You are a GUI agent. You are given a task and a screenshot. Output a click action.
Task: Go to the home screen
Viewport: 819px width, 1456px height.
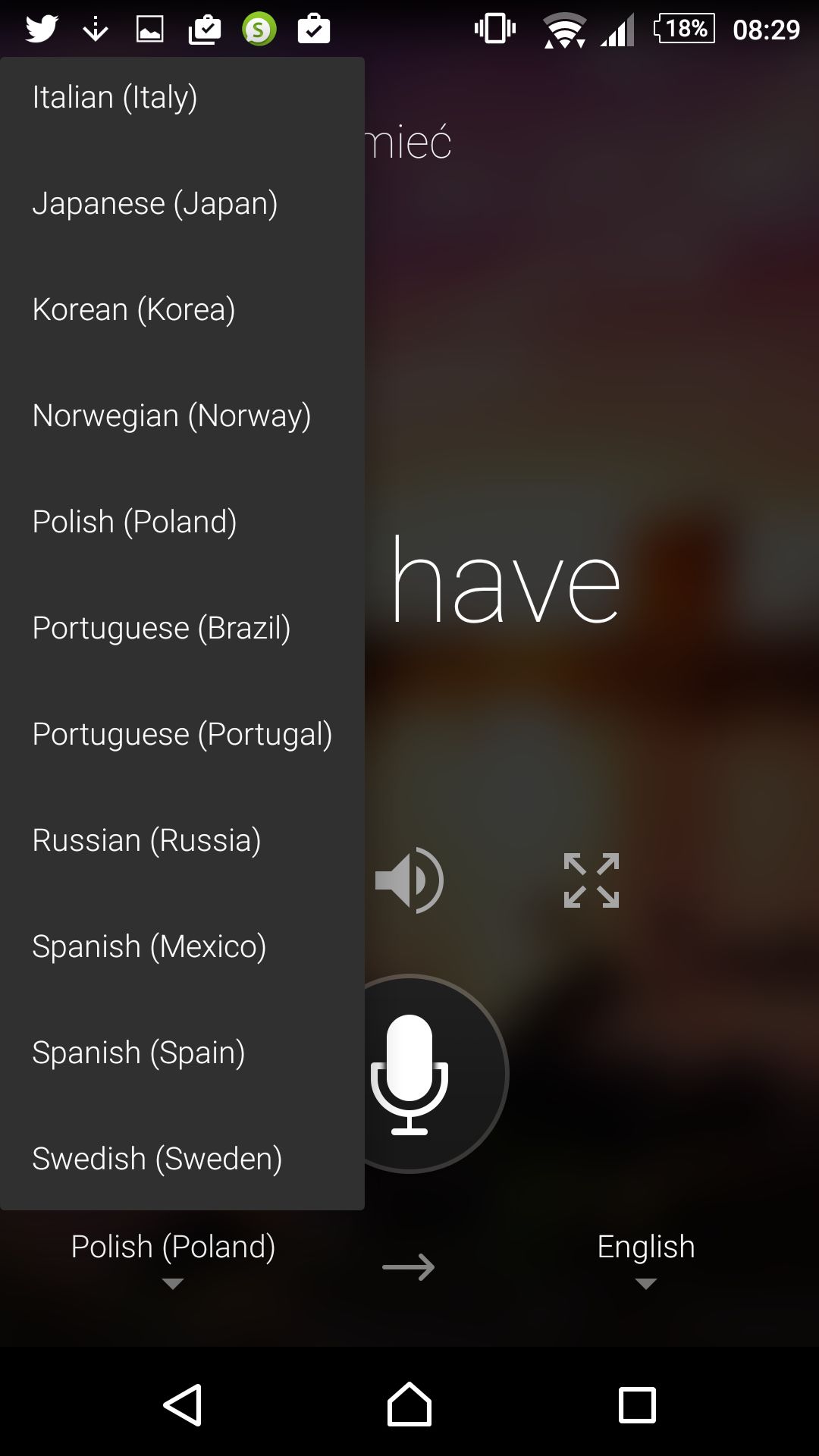[x=409, y=1404]
